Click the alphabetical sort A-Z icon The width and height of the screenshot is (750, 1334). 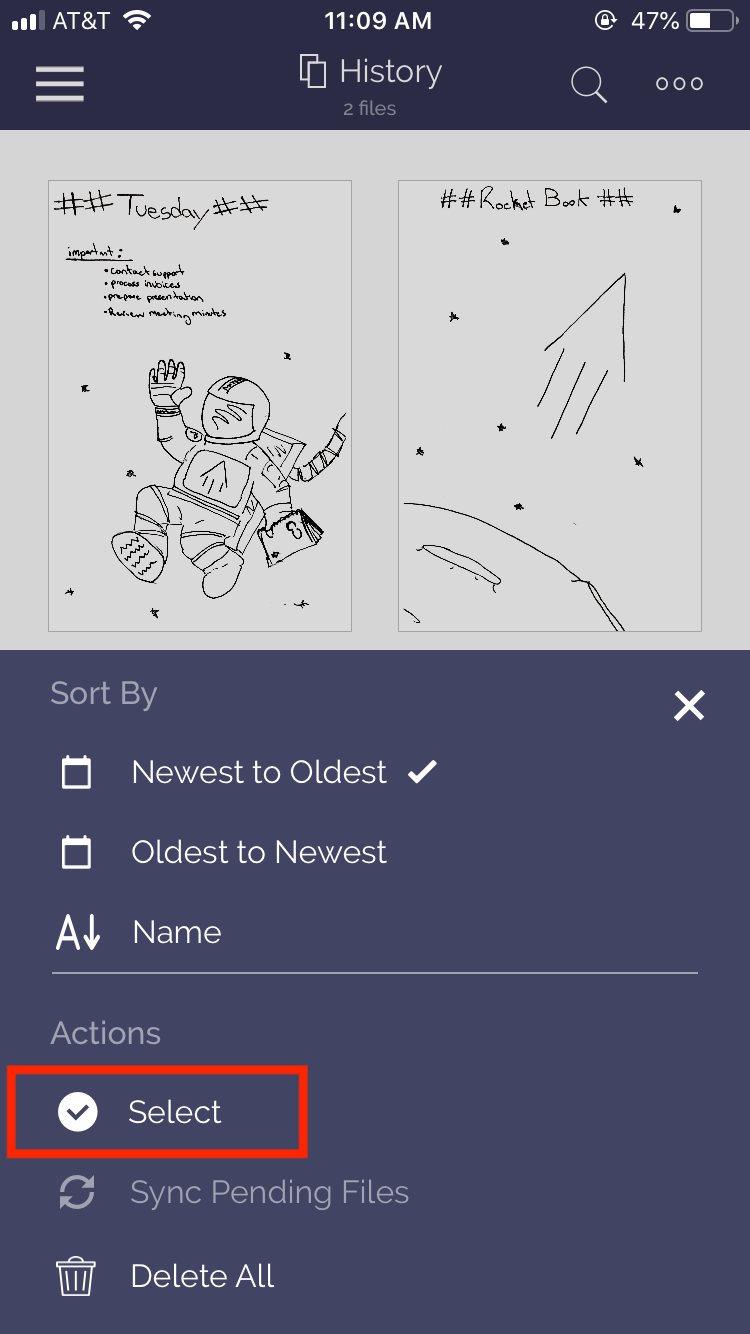click(x=78, y=931)
